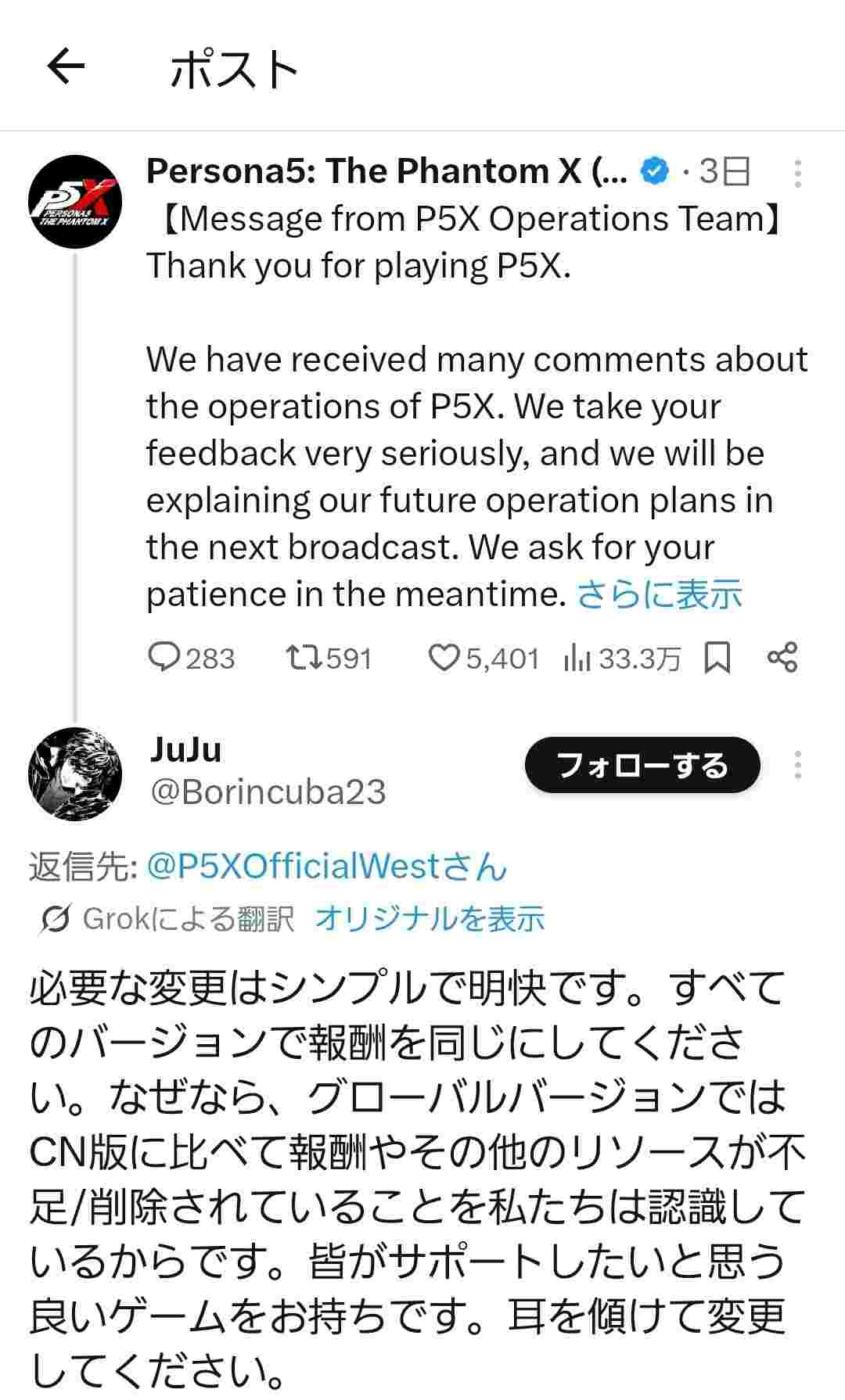Open the P5X official account avatar
Screen dimensions: 845x1400
coord(75,202)
